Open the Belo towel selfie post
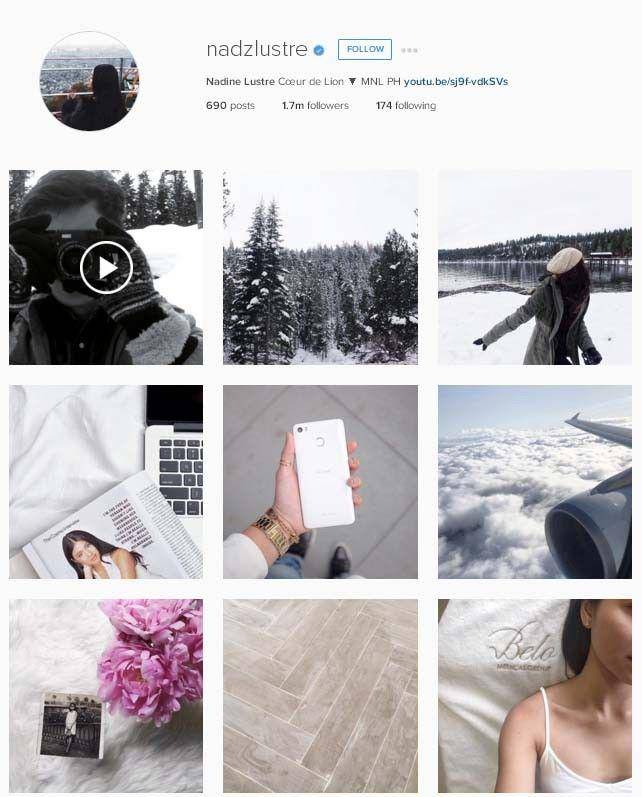 pos(534,695)
